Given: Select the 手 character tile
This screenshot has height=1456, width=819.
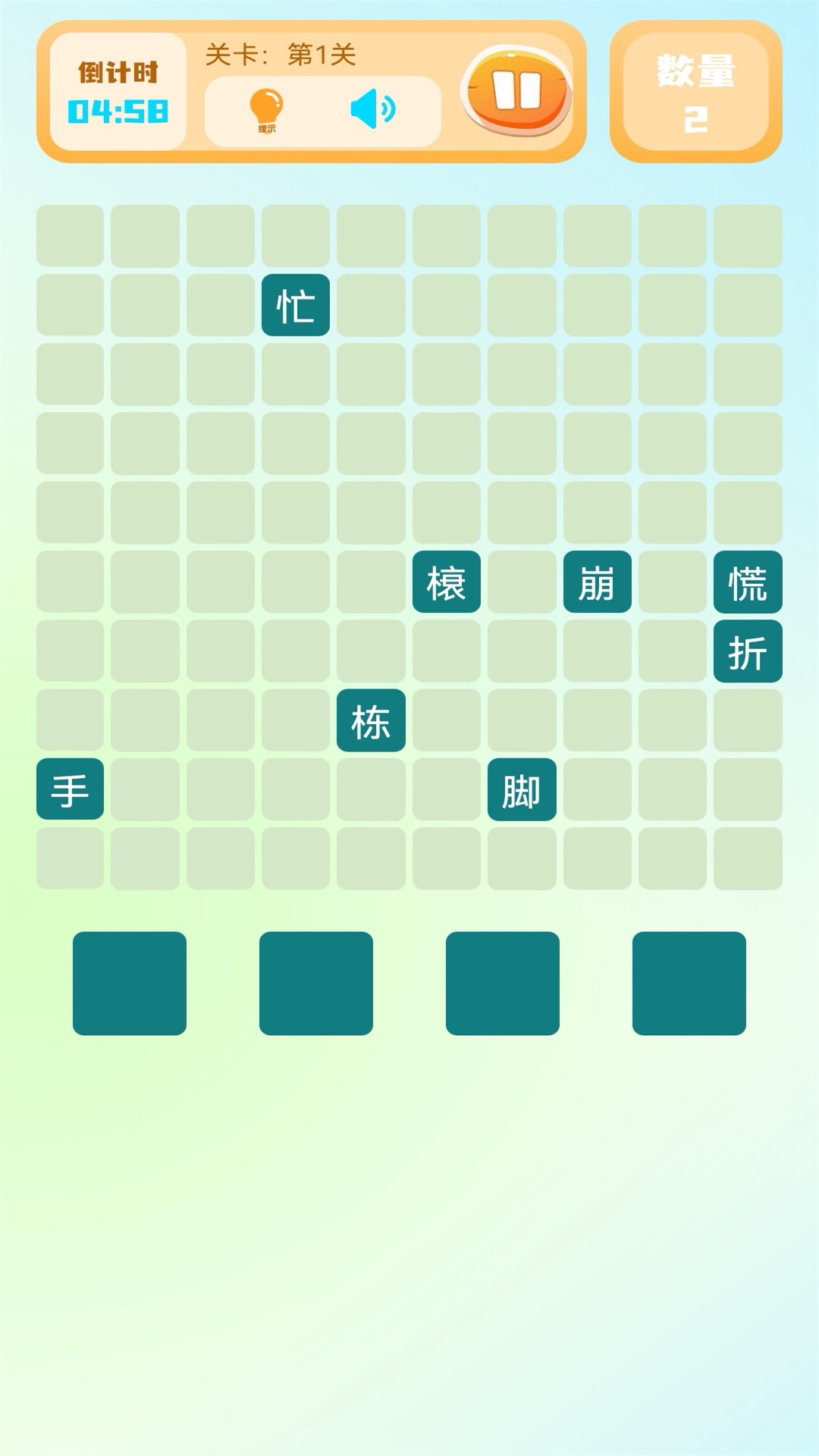Looking at the screenshot, I should coord(70,789).
